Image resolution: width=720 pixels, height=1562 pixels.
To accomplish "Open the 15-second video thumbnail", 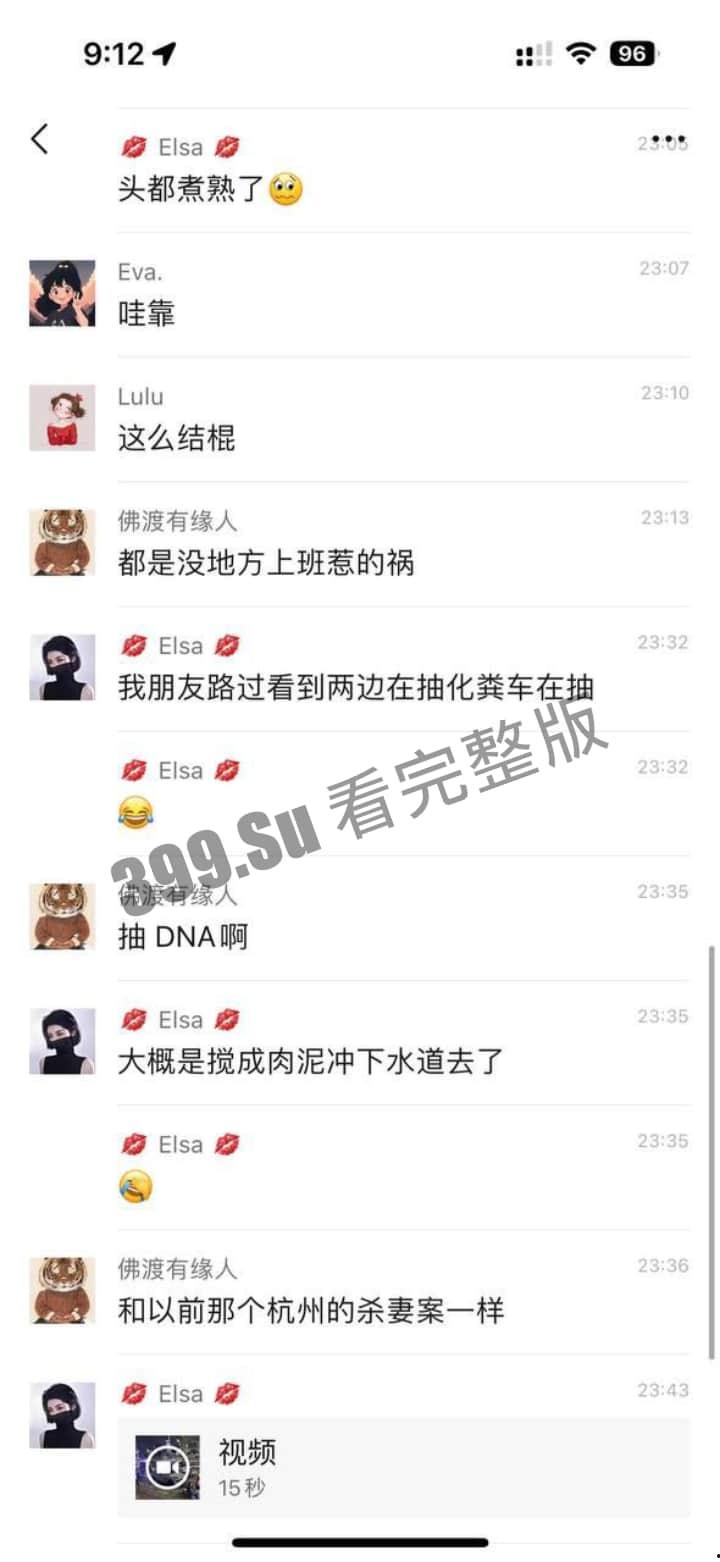I will tap(240, 1465).
